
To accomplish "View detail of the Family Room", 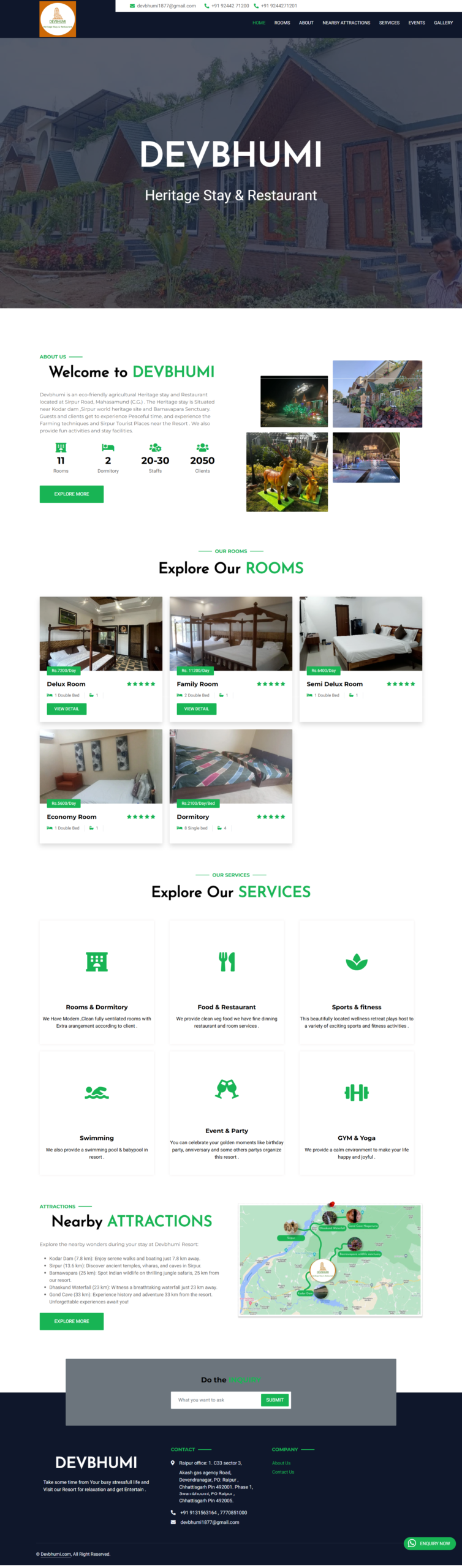I will point(196,709).
